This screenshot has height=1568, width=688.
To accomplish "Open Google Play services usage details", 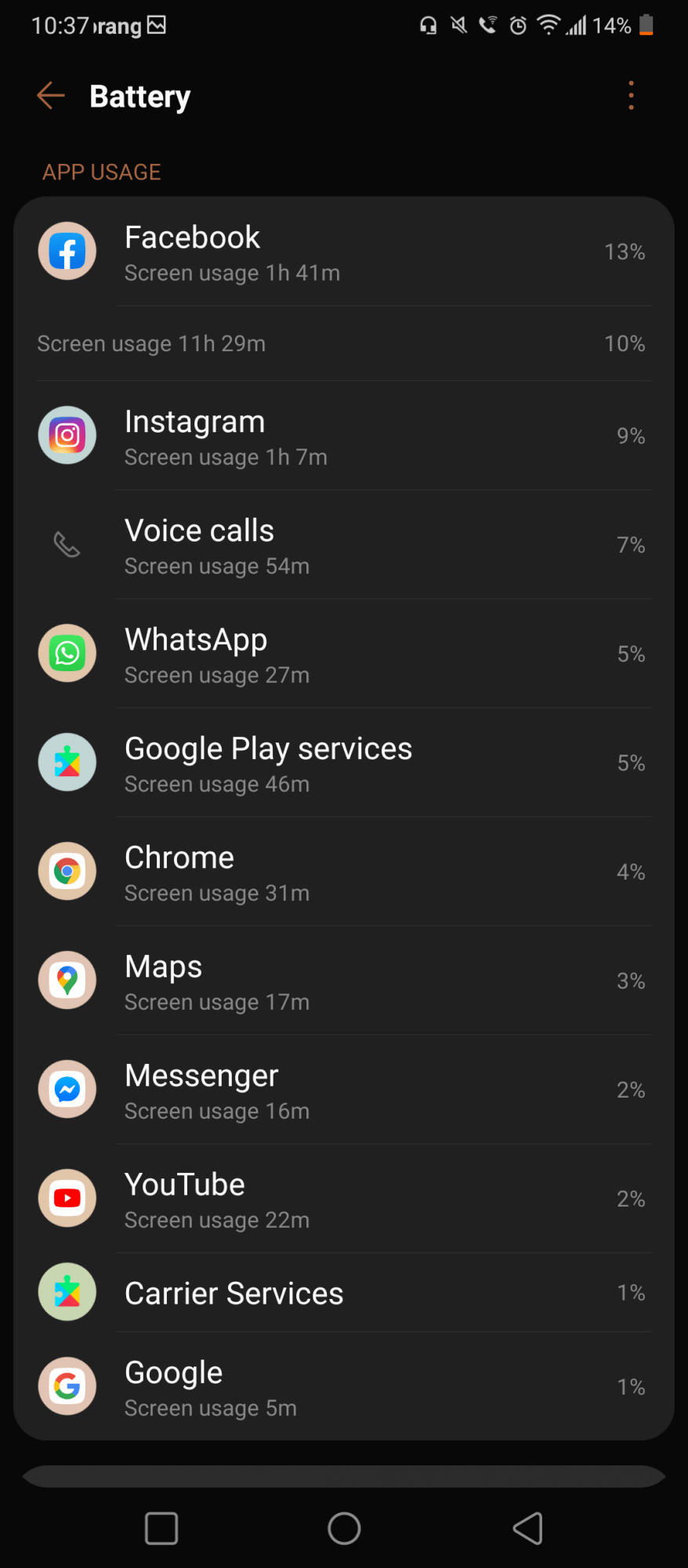I will pyautogui.click(x=343, y=763).
